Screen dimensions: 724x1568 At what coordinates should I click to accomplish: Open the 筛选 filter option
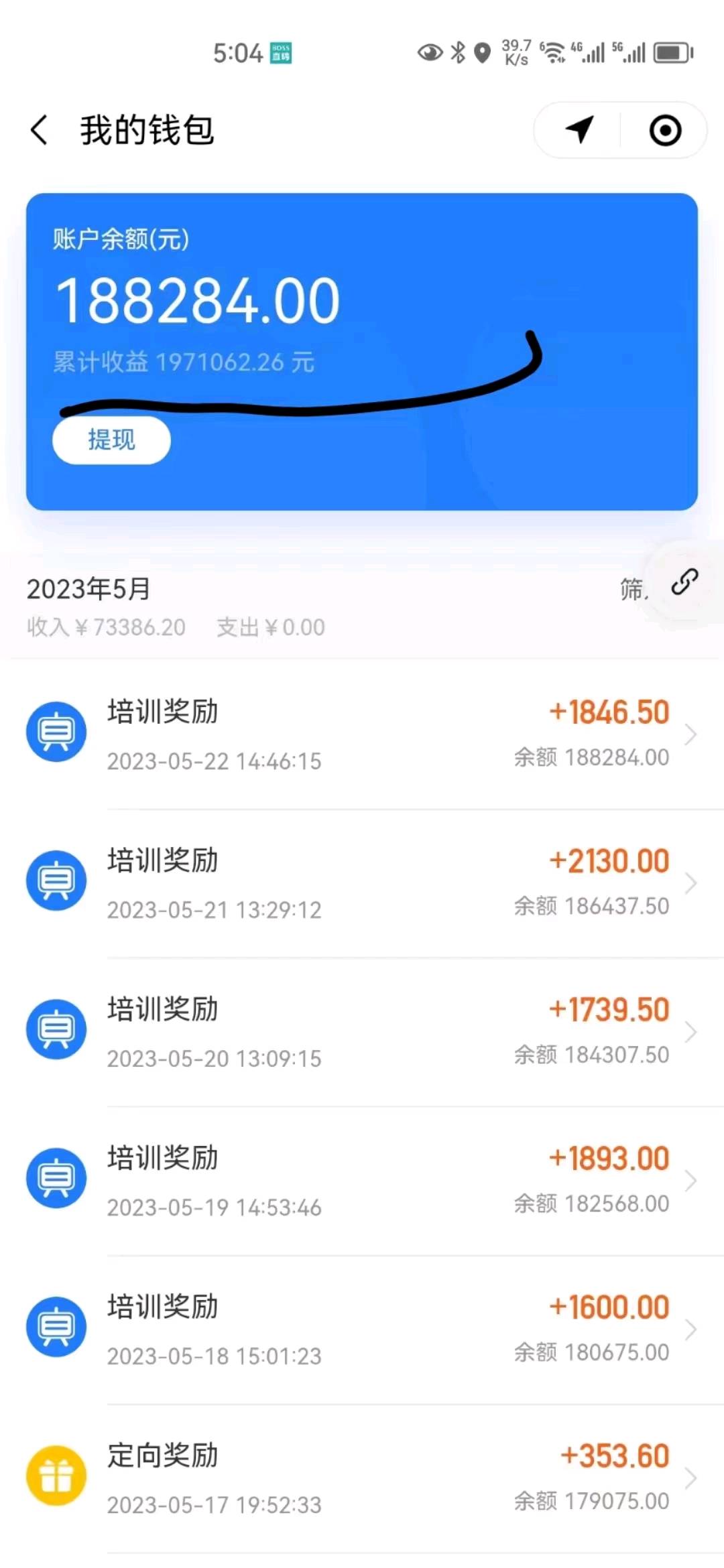[x=632, y=590]
